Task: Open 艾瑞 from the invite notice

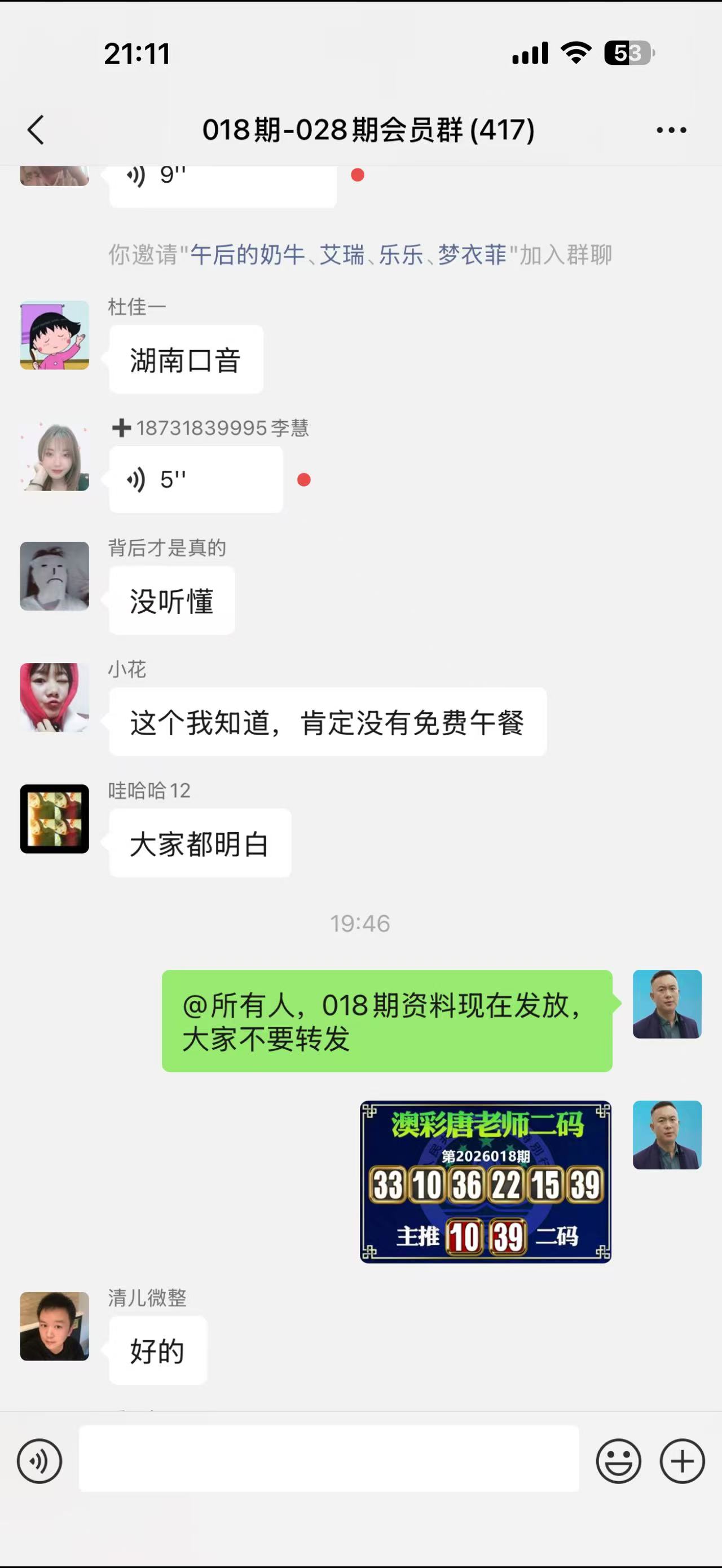Action: point(341,254)
